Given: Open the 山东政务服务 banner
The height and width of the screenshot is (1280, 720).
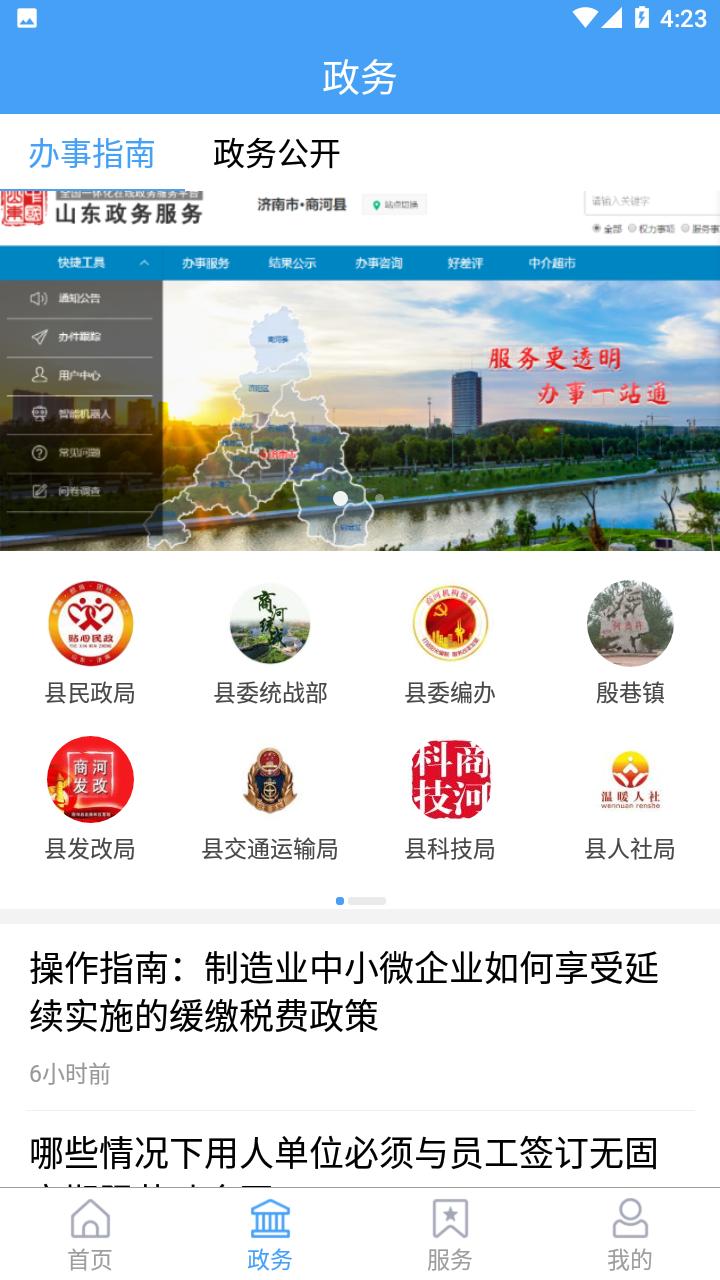Looking at the screenshot, I should (360, 370).
